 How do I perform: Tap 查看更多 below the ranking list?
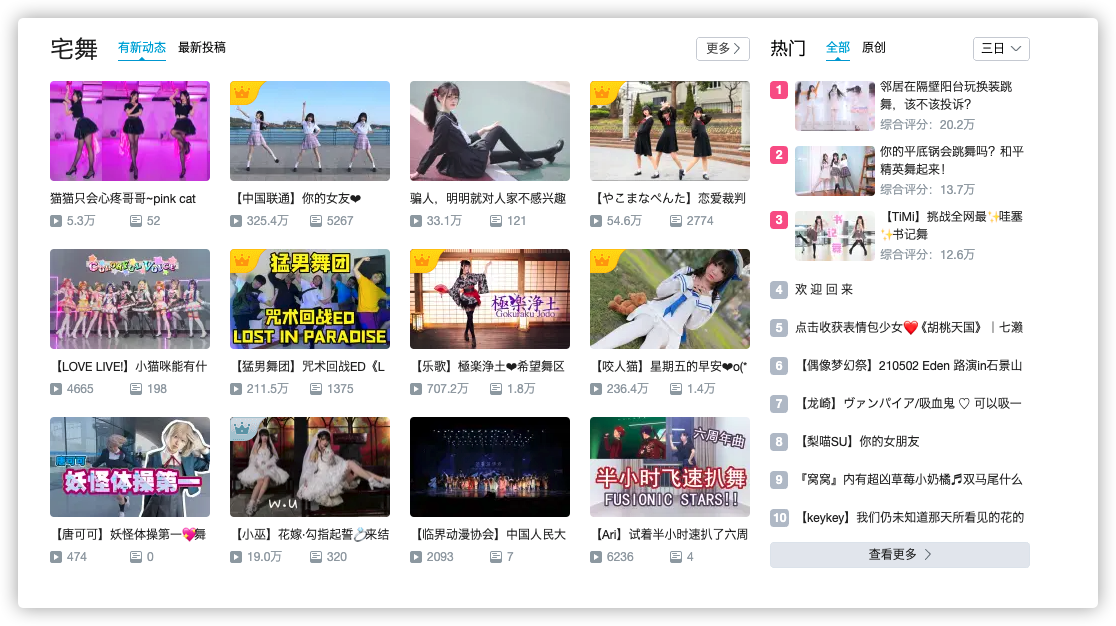899,554
